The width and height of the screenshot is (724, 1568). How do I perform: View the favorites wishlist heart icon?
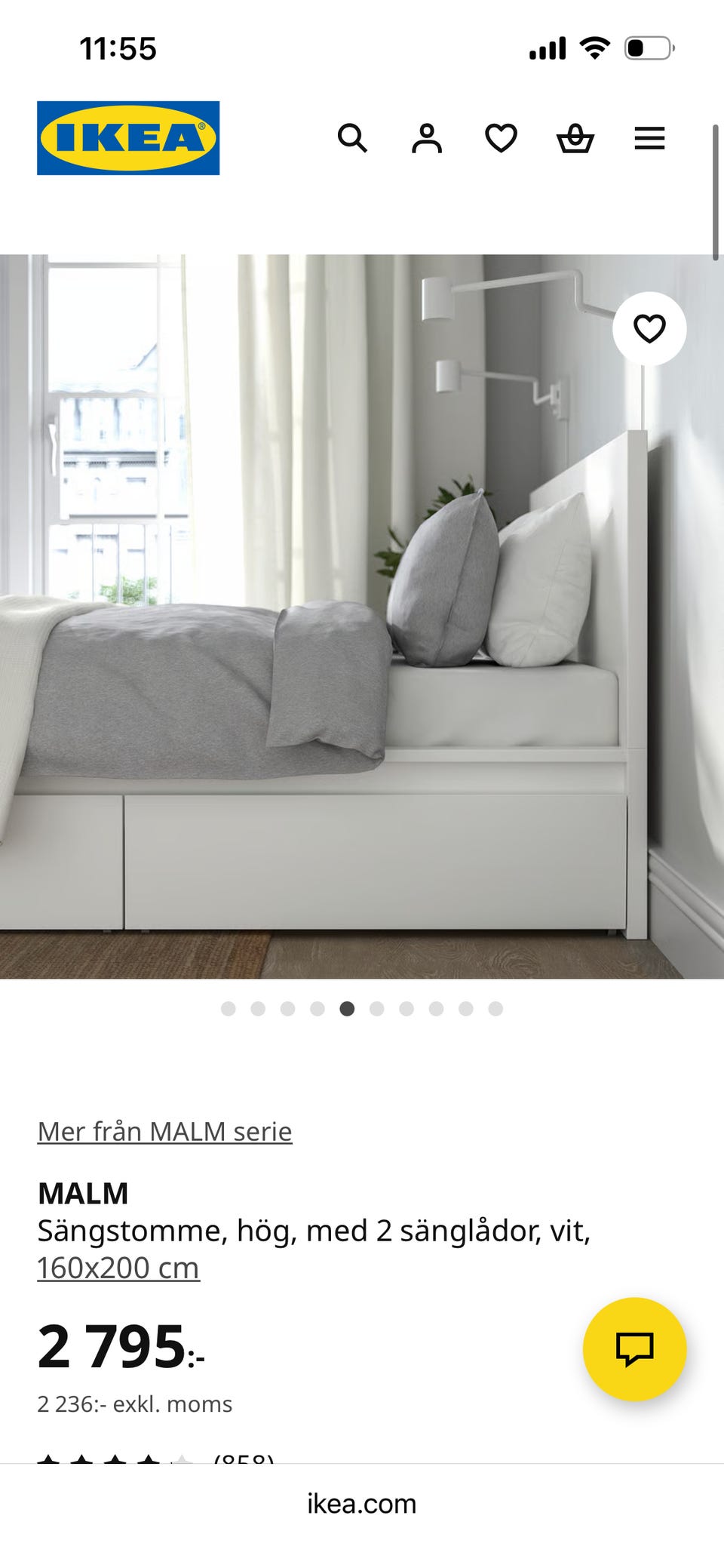tap(502, 138)
